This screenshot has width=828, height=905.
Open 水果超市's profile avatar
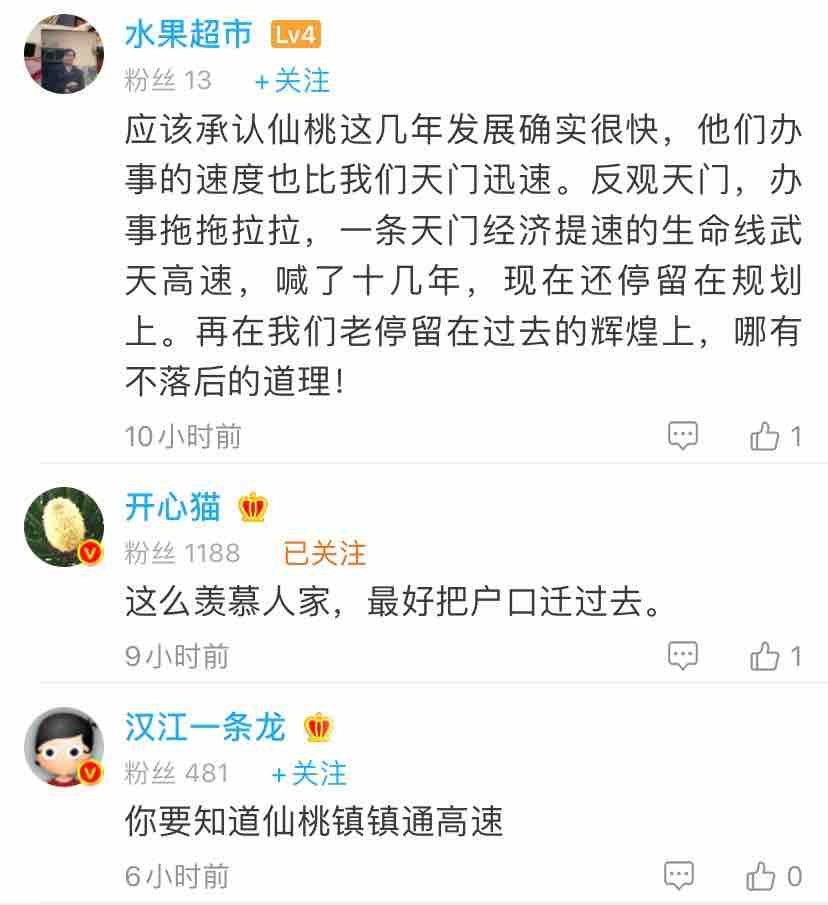coord(64,54)
